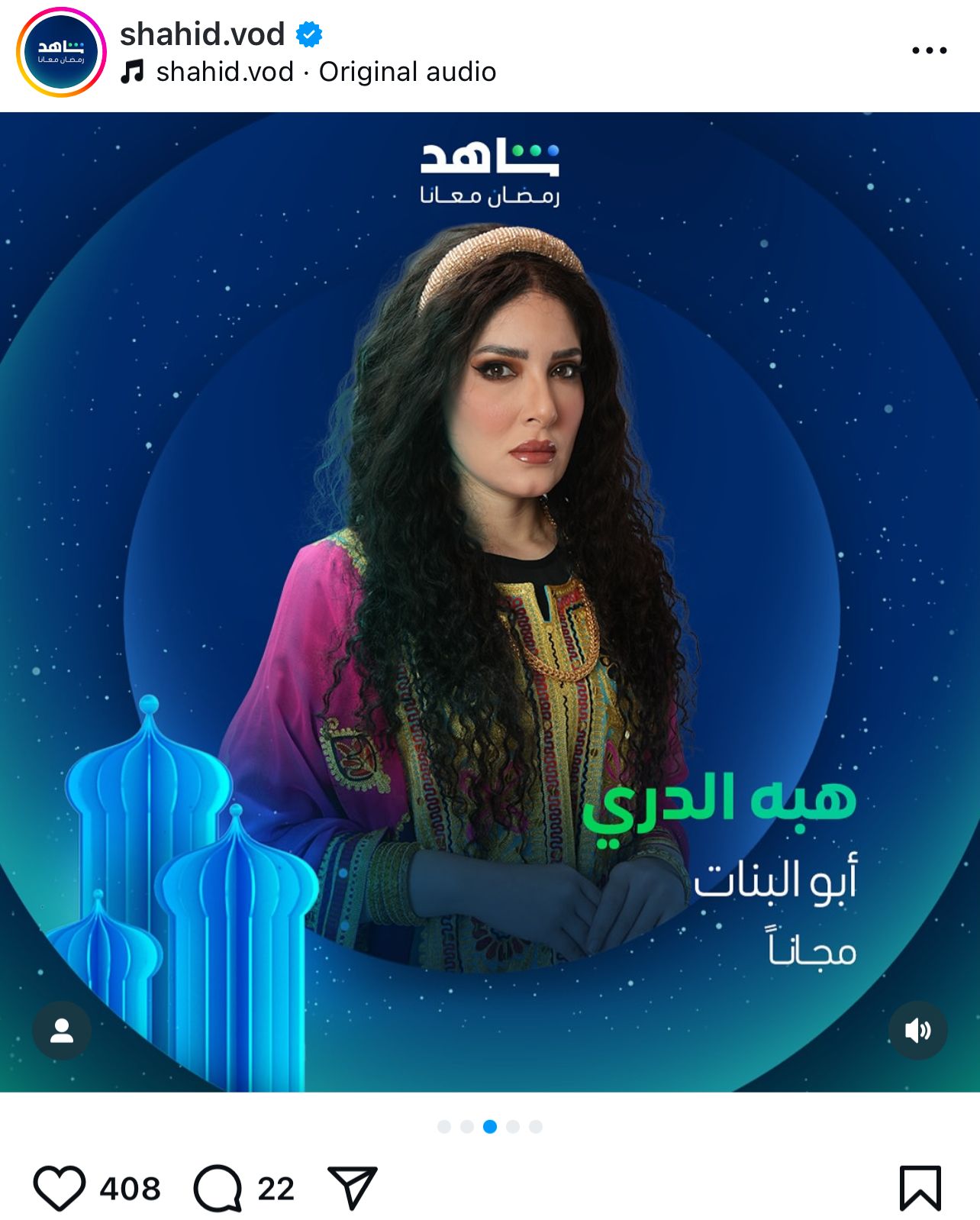Open shahid.vod profile picture story

[61, 52]
